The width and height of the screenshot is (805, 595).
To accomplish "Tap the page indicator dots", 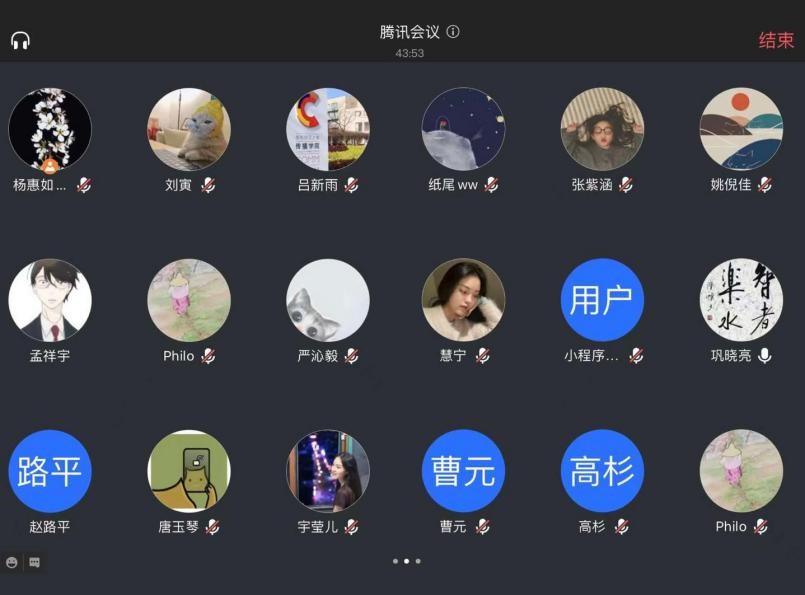I will (406, 561).
